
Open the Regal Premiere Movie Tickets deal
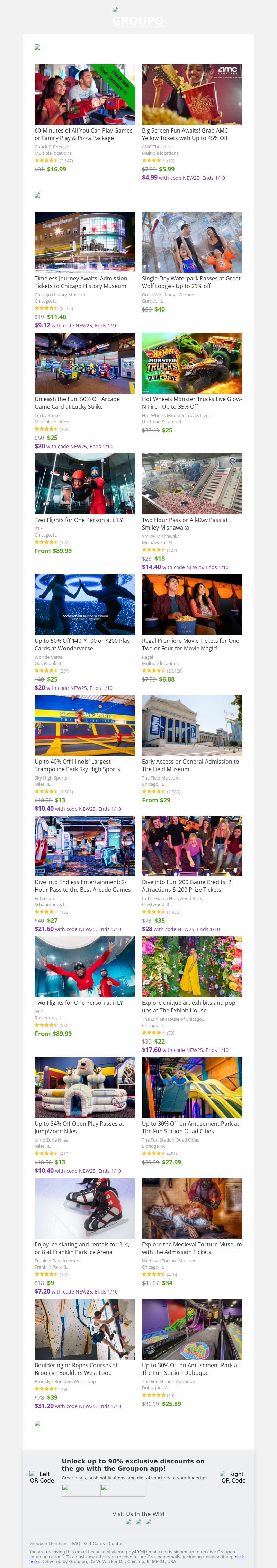(191, 644)
